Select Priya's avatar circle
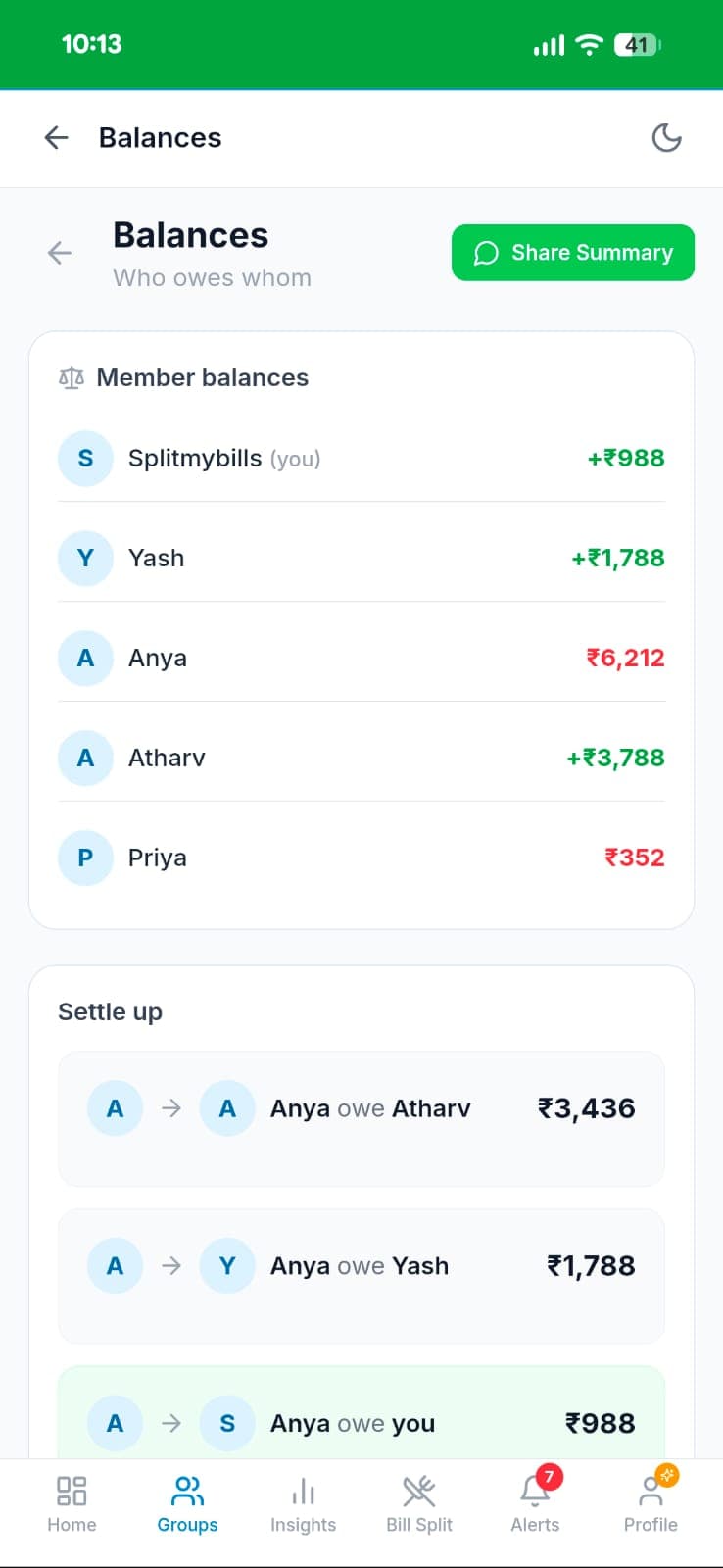Image resolution: width=723 pixels, height=1568 pixels. click(x=85, y=857)
